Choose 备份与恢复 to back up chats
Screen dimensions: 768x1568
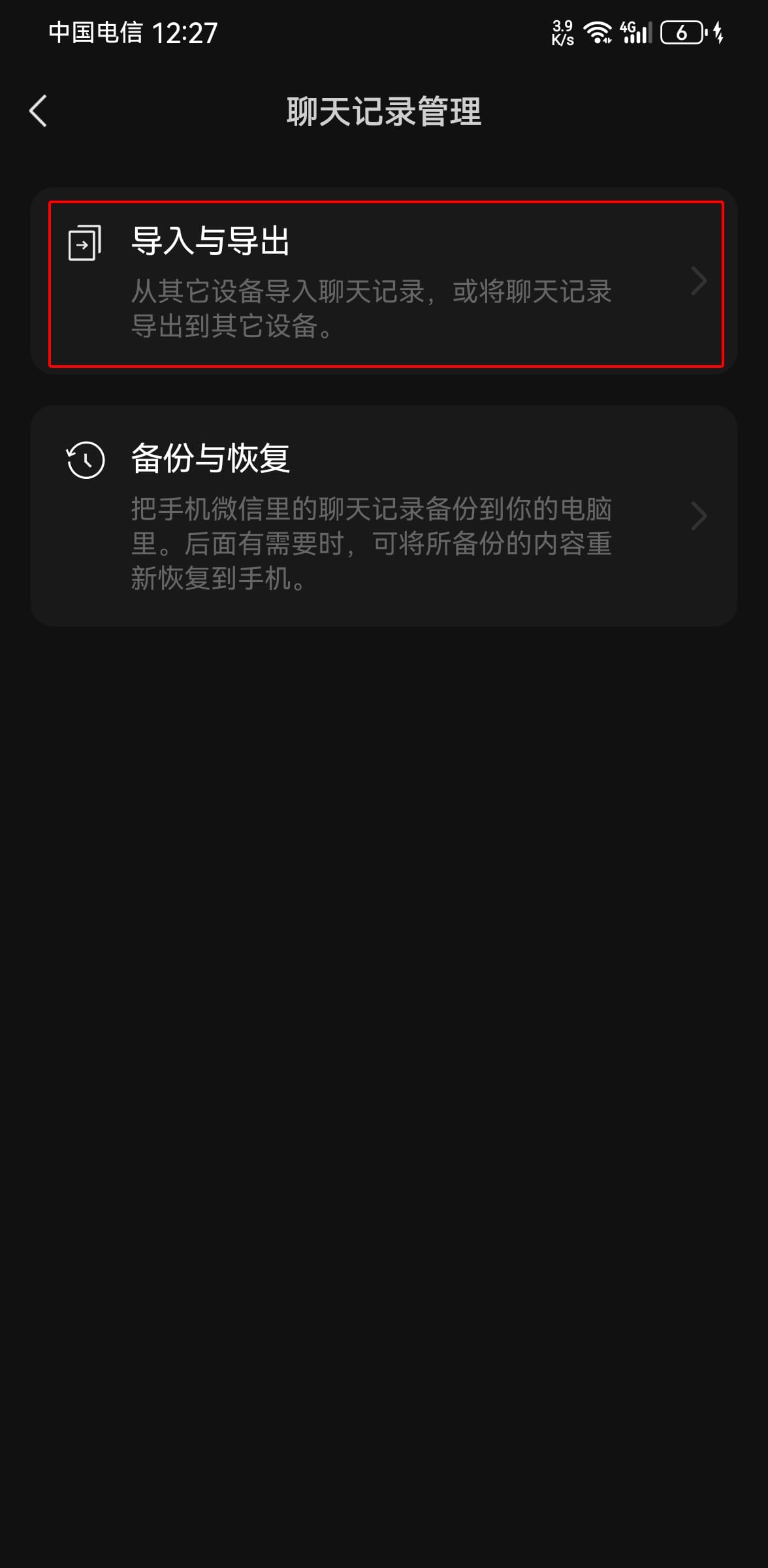[x=384, y=516]
